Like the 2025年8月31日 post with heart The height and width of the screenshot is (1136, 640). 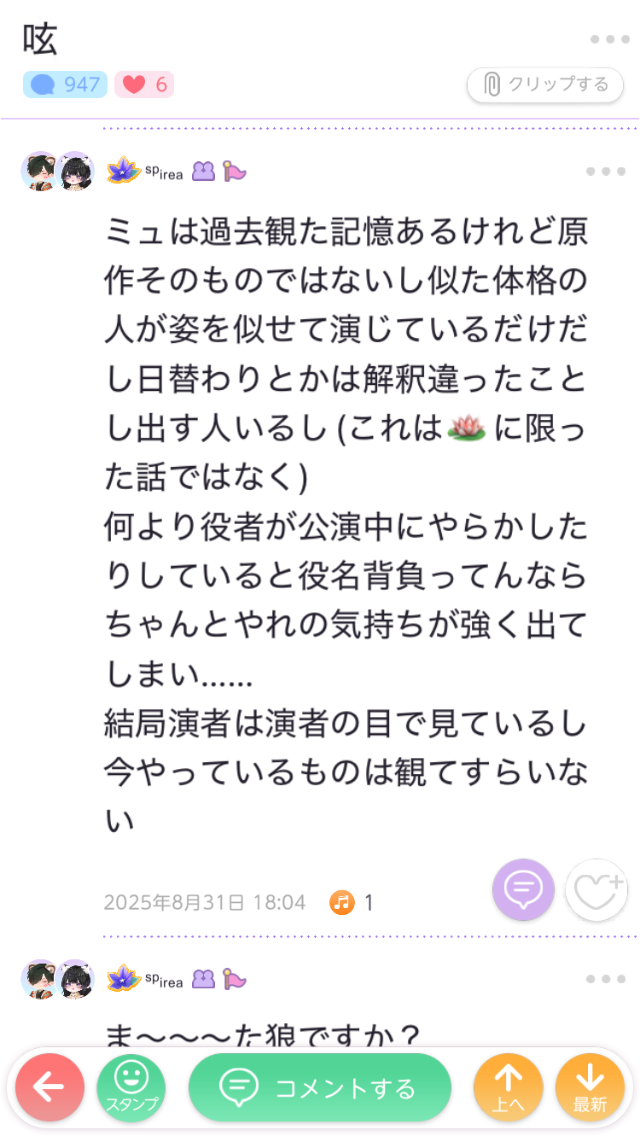[x=596, y=889]
